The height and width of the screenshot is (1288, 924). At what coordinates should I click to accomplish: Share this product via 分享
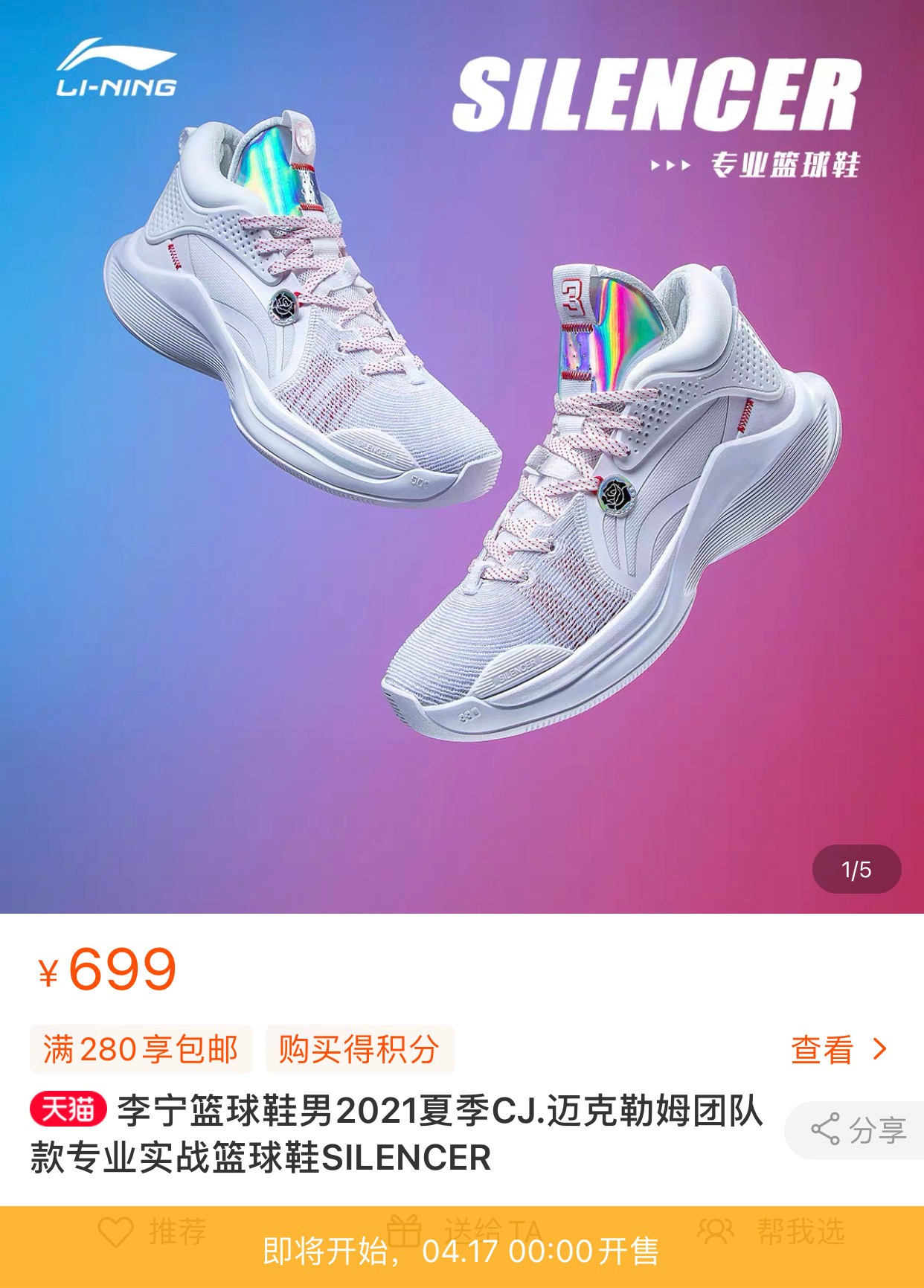(858, 1130)
